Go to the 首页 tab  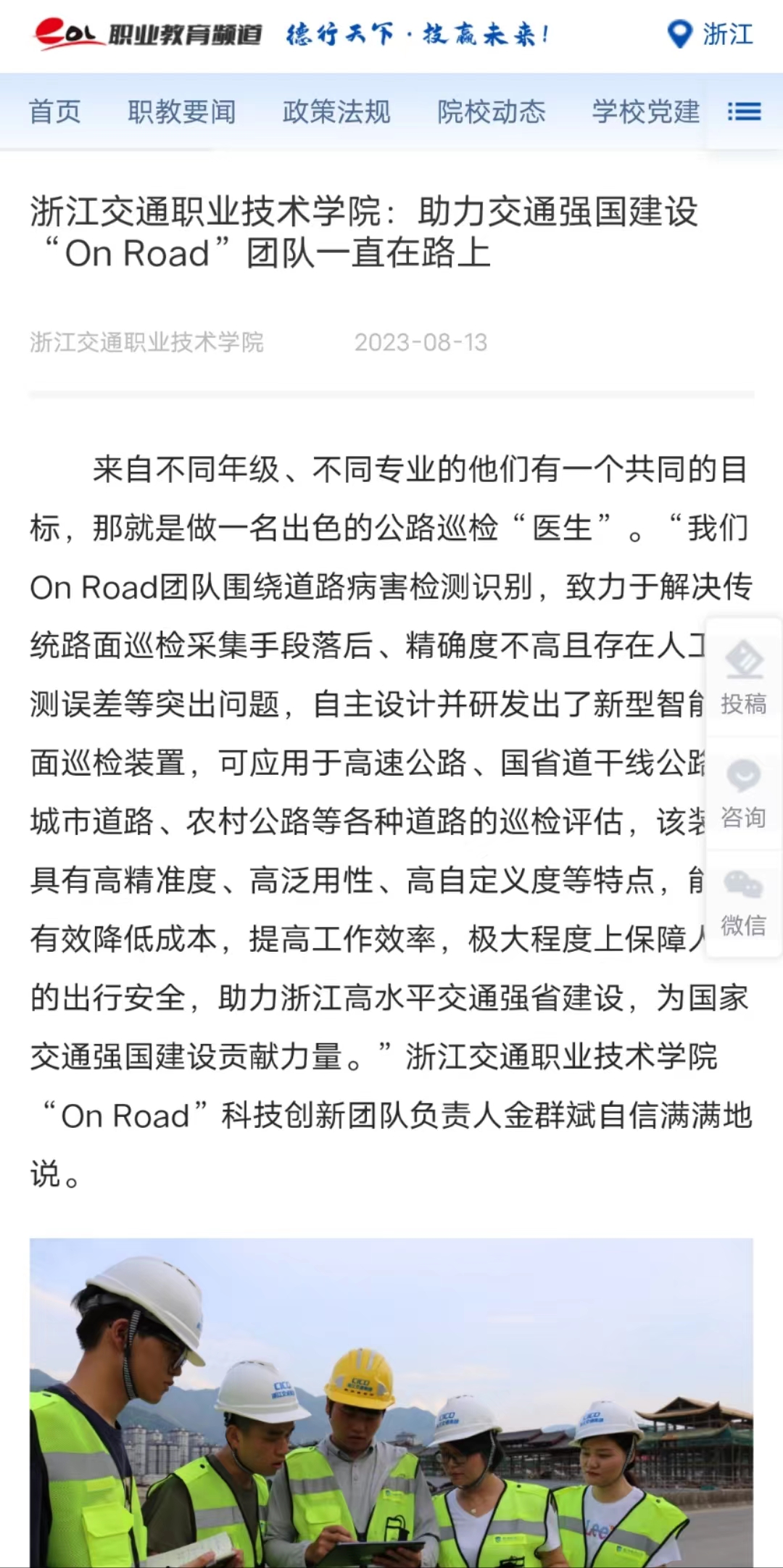[x=55, y=112]
